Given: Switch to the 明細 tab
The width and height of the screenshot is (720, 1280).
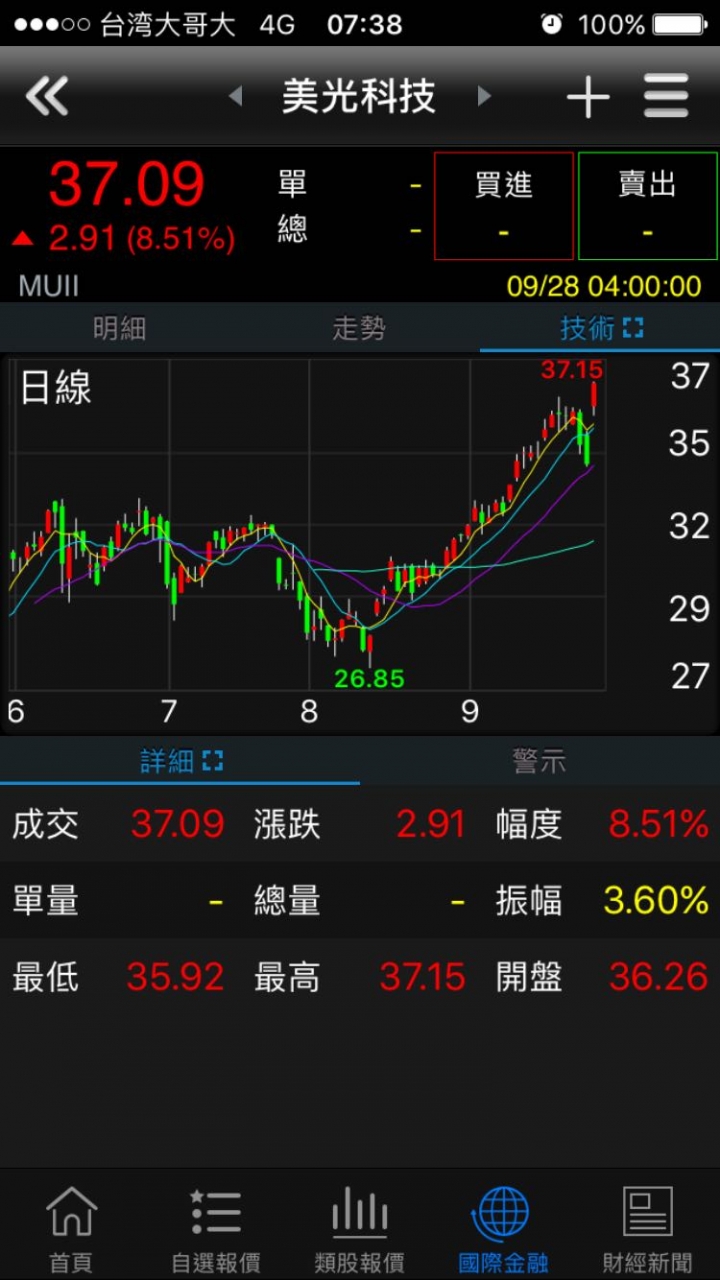Looking at the screenshot, I should pyautogui.click(x=119, y=328).
